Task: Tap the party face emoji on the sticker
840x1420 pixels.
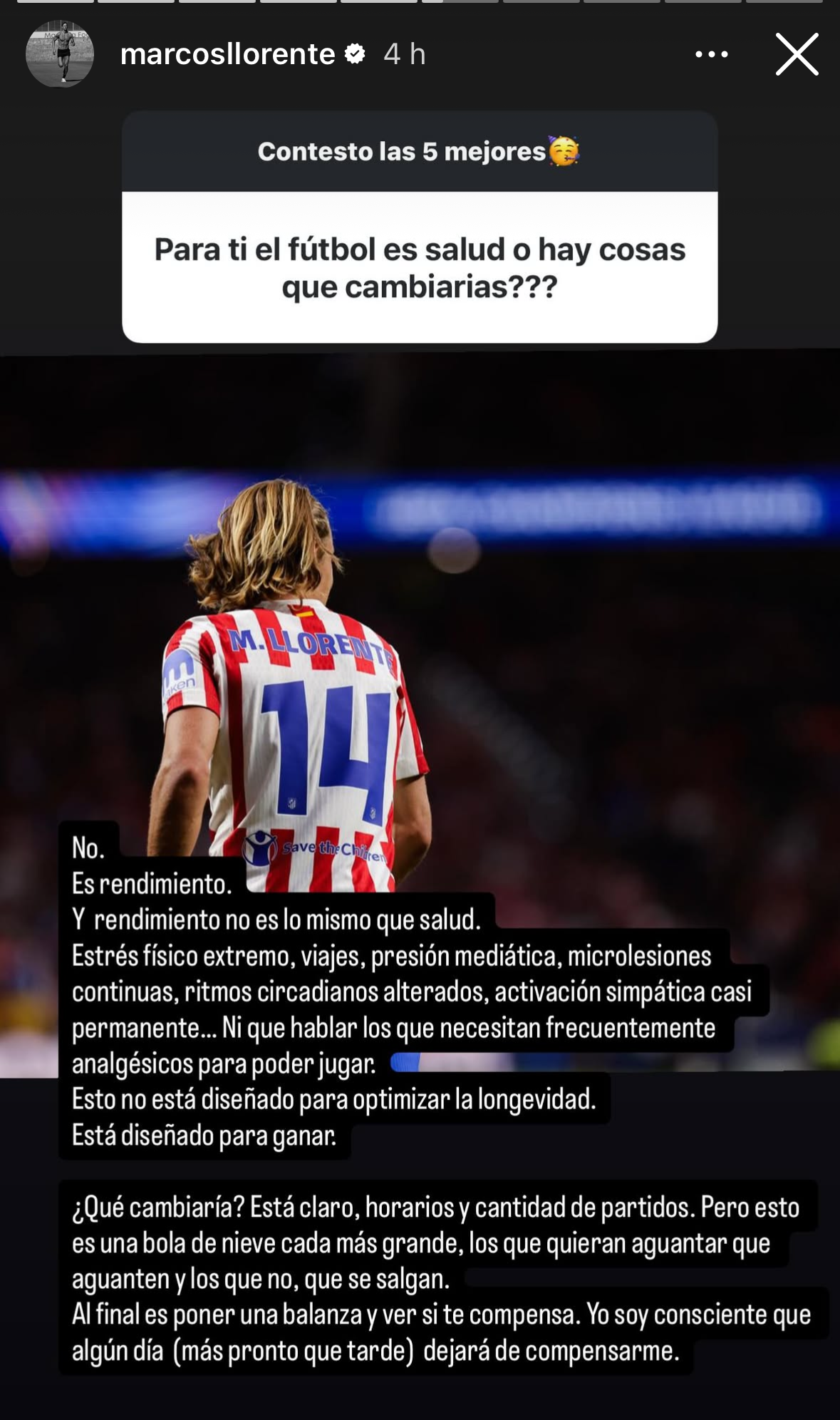Action: tap(561, 150)
